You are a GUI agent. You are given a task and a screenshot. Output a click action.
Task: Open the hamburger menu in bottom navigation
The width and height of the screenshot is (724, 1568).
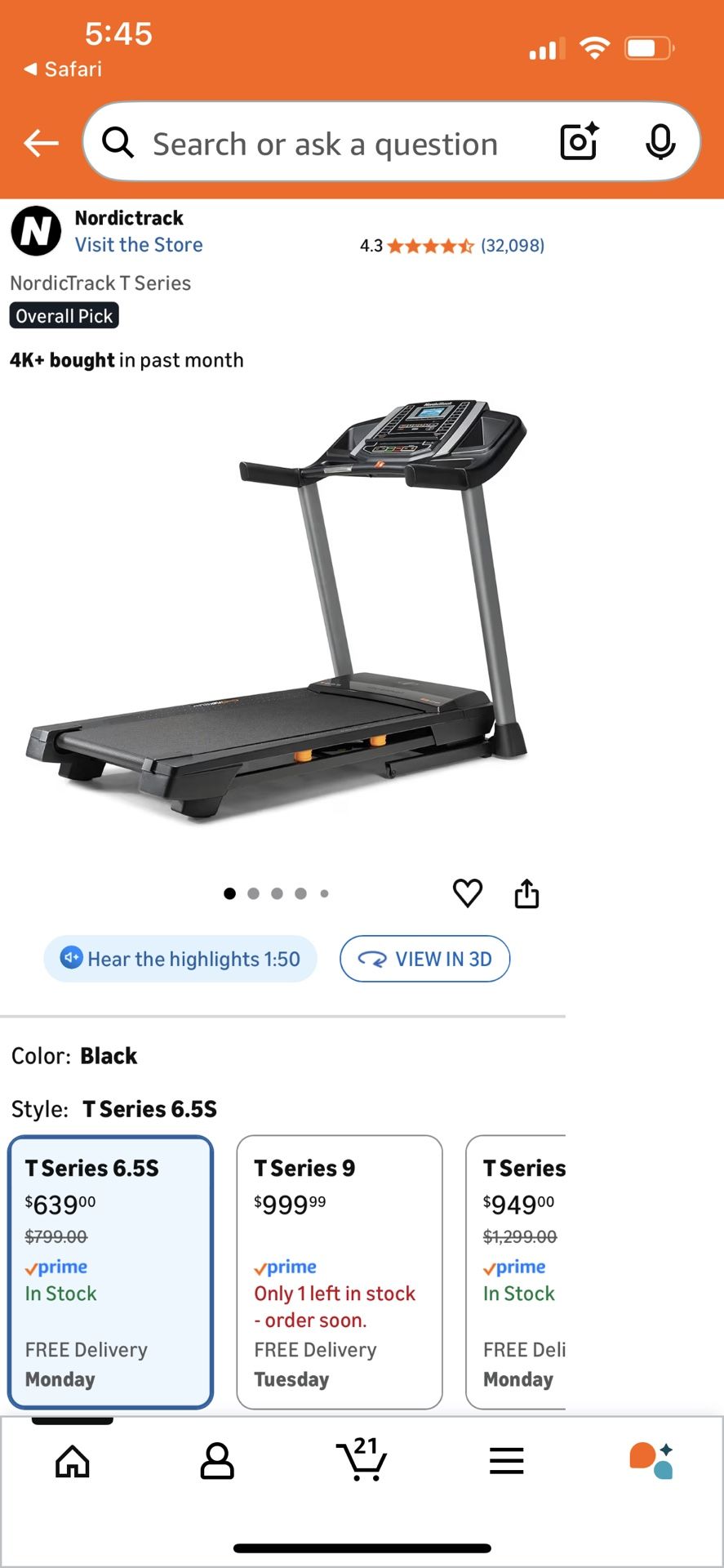point(506,1462)
